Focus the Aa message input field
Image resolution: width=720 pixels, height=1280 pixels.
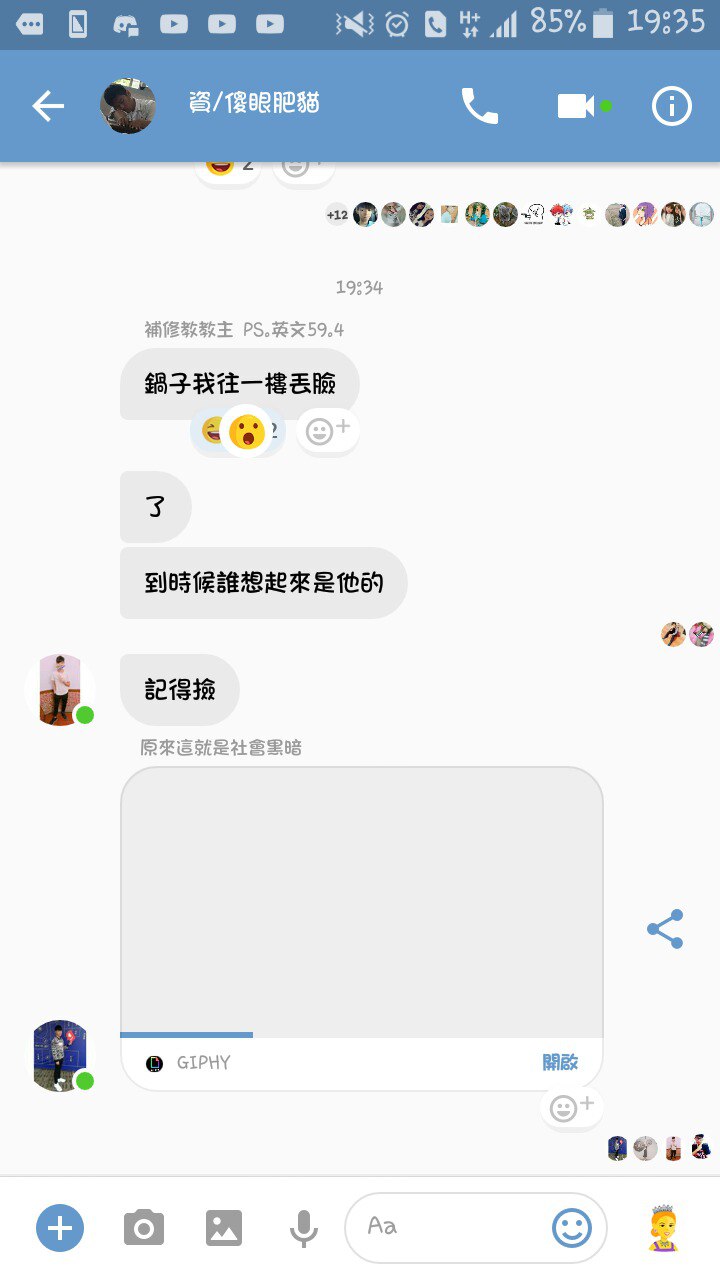[450, 1227]
